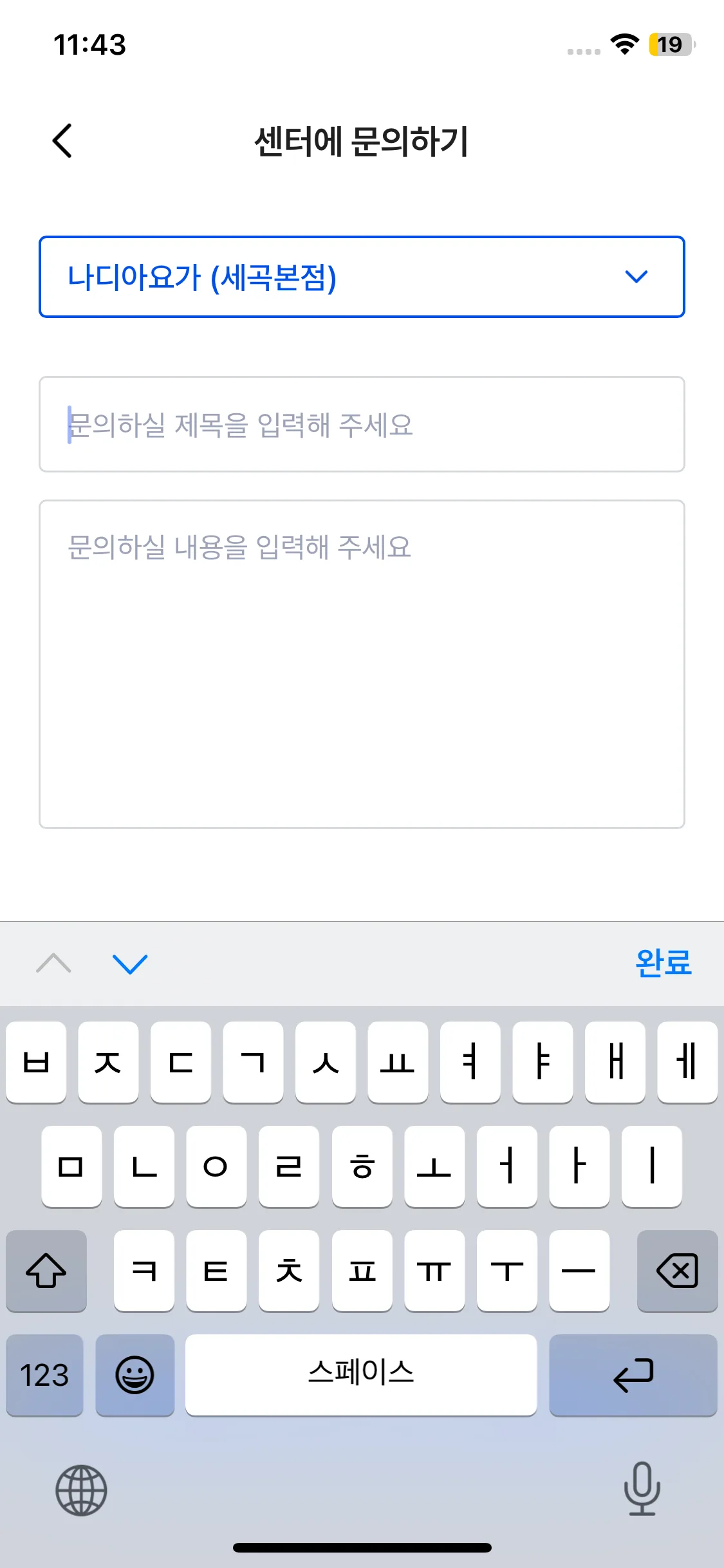Tap 완료 to dismiss the keyboard

coord(663,964)
